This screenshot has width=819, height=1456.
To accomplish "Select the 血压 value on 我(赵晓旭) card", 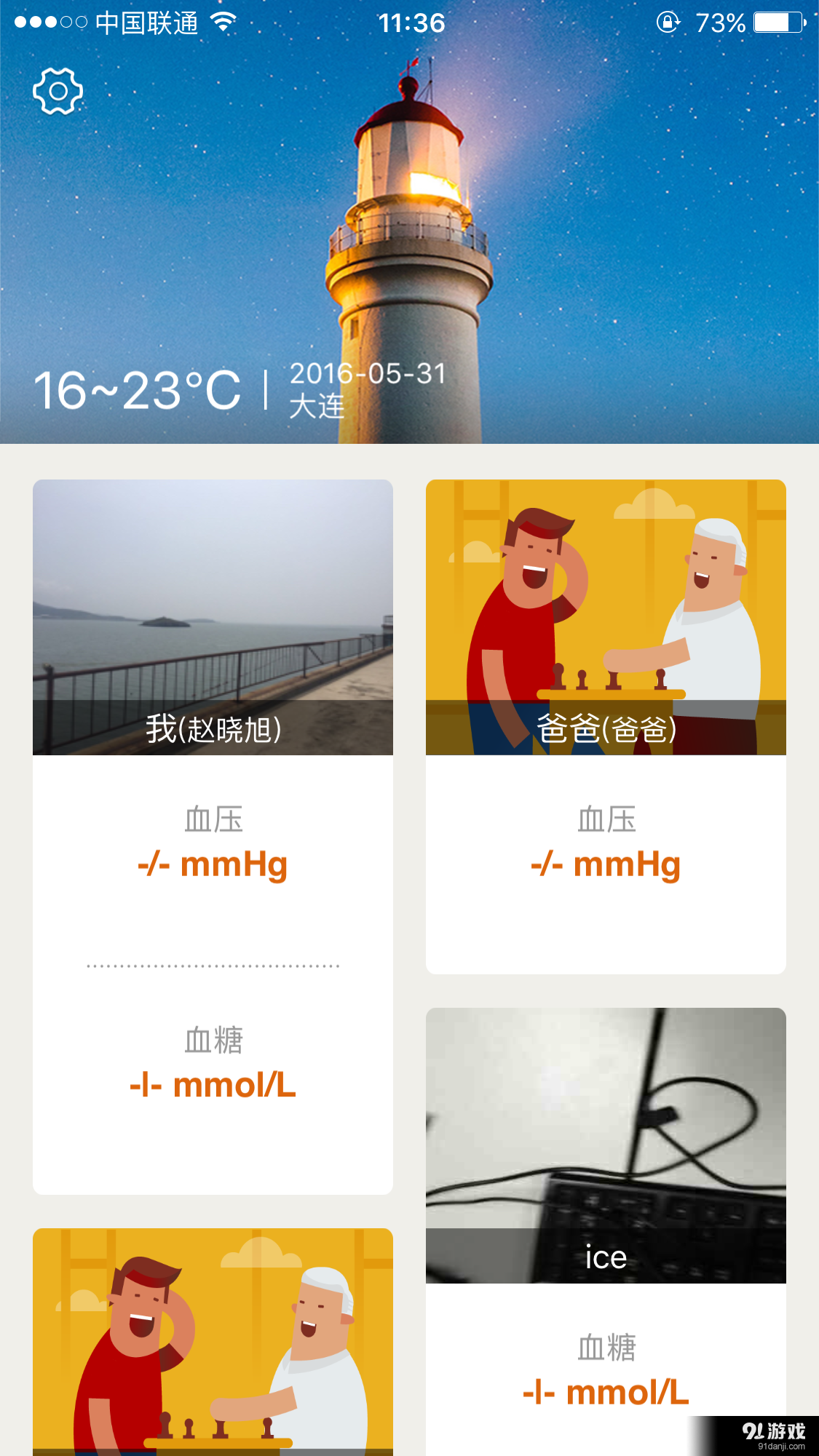I will tap(212, 864).
